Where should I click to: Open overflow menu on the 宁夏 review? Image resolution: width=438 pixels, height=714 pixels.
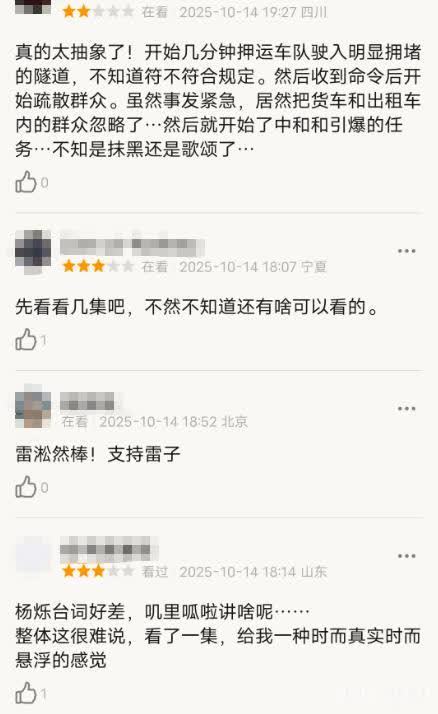click(x=406, y=251)
